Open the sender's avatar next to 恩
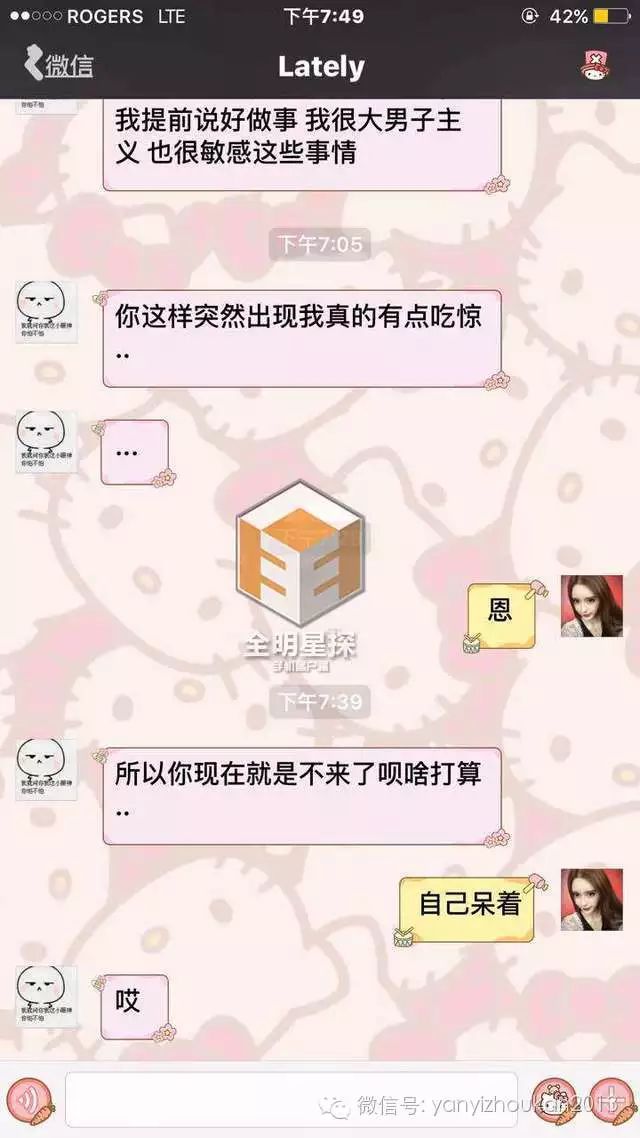This screenshot has width=640, height=1138. [591, 606]
